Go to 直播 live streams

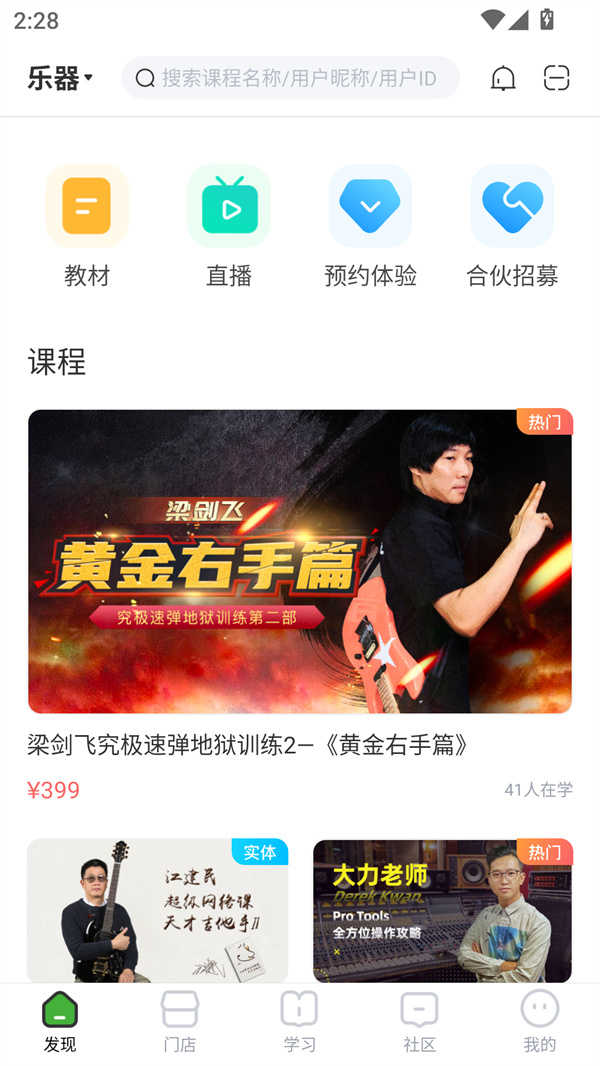pyautogui.click(x=229, y=226)
